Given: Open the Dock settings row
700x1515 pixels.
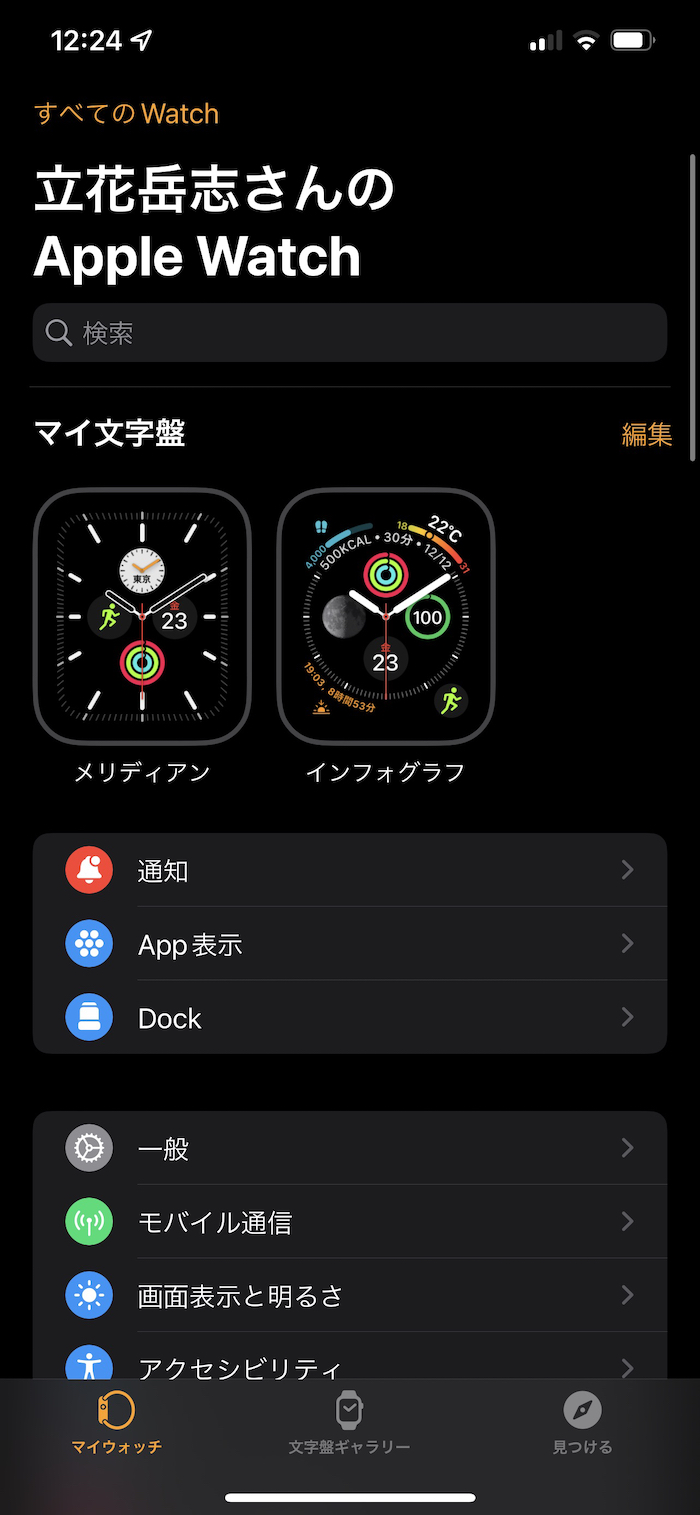Looking at the screenshot, I should click(350, 1018).
